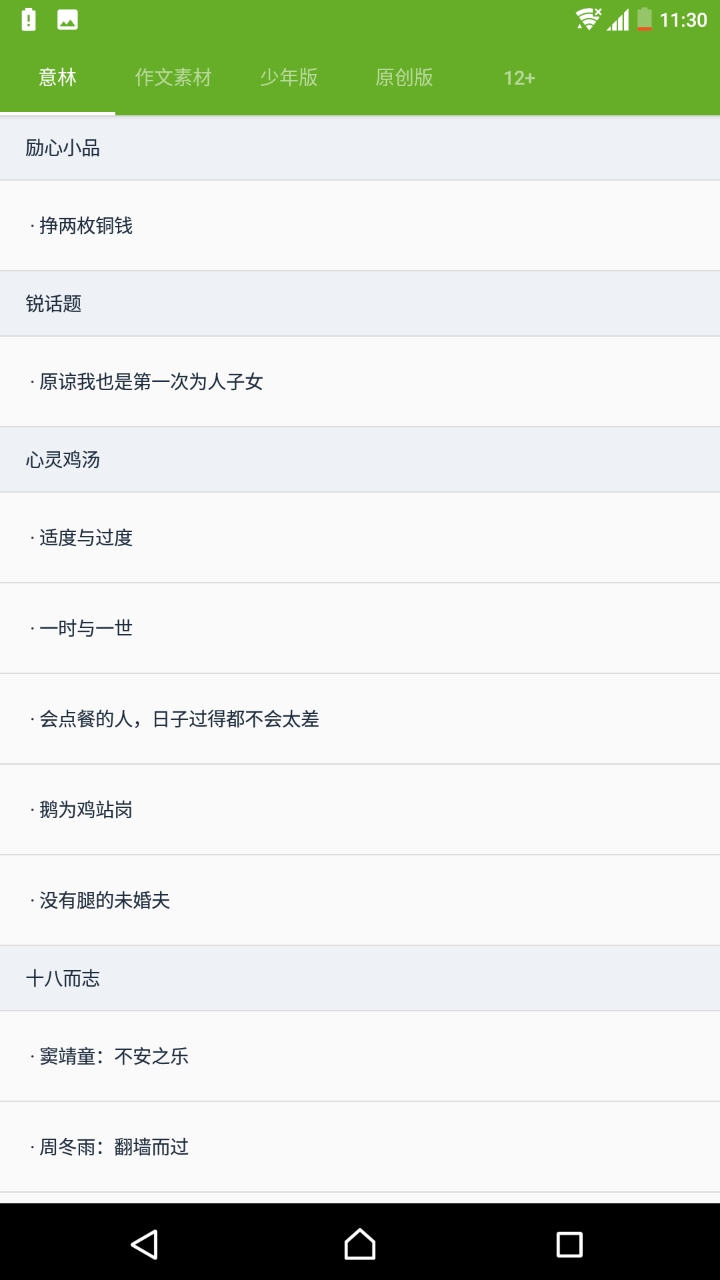Read the article 适度与过度
Viewport: 720px width, 1280px height.
(360, 538)
